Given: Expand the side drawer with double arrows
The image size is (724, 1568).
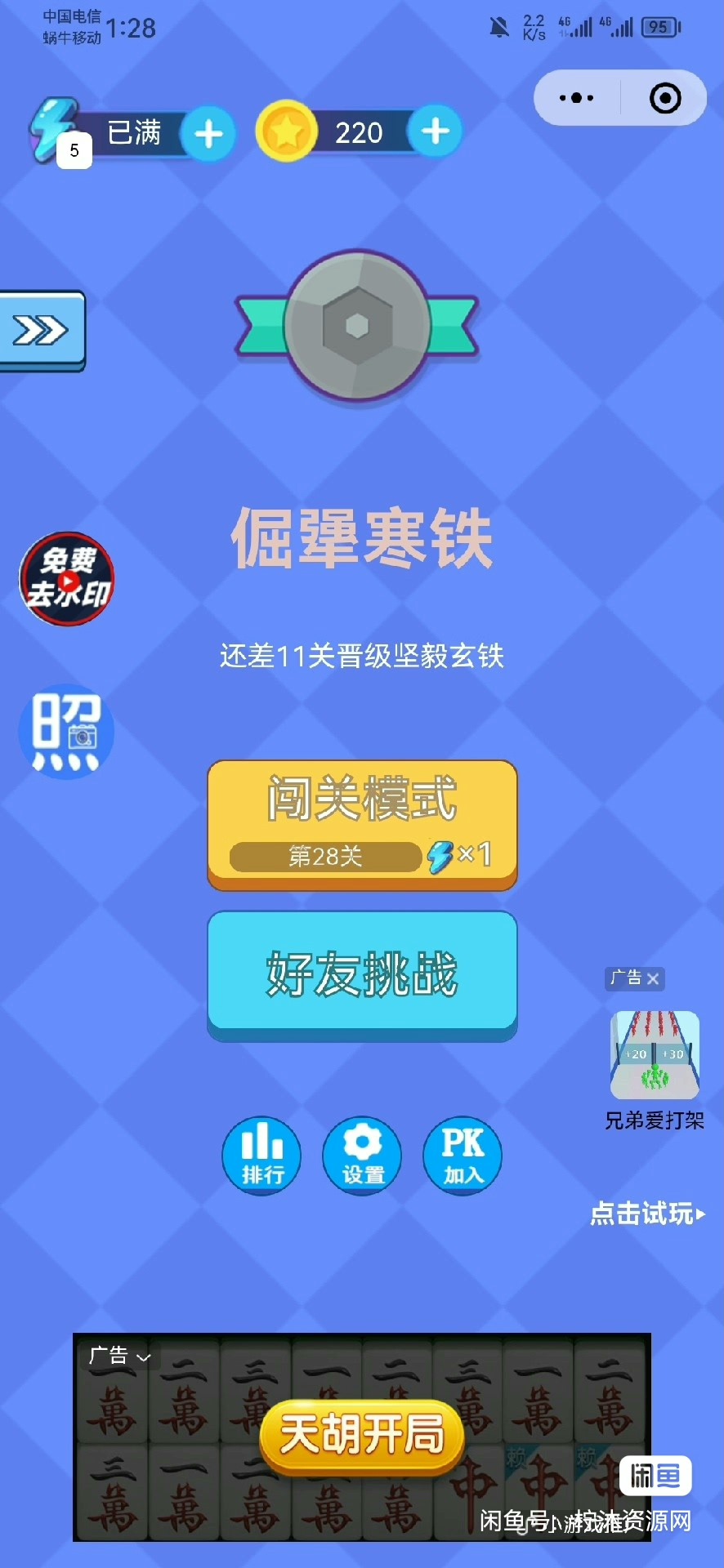Looking at the screenshot, I should [x=41, y=331].
